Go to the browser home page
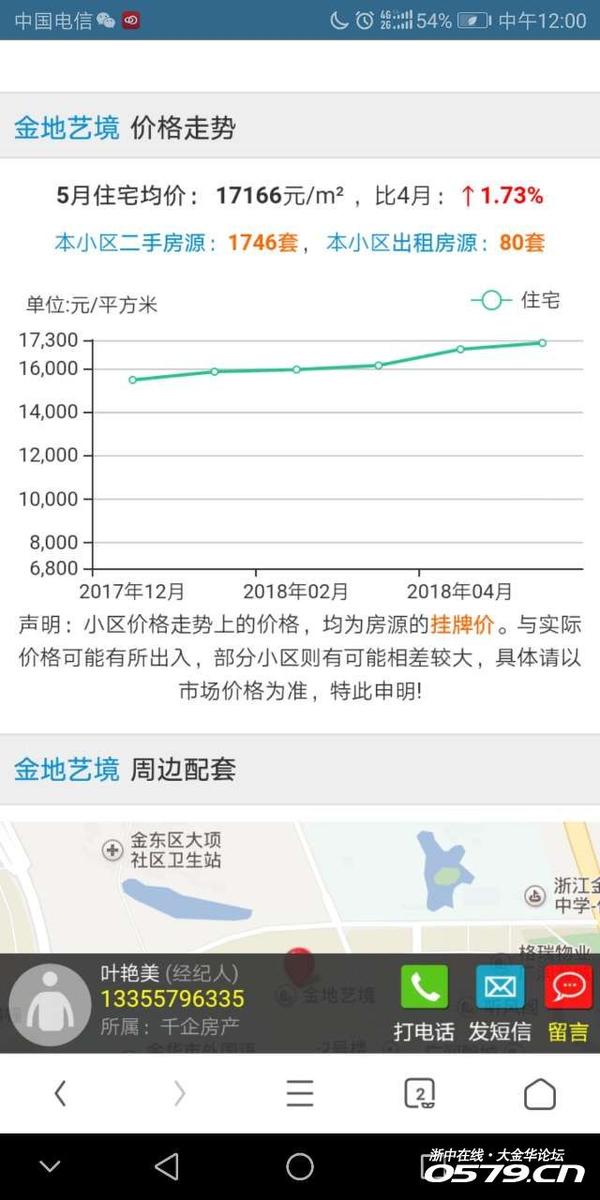600x1200 pixels. 540,1094
